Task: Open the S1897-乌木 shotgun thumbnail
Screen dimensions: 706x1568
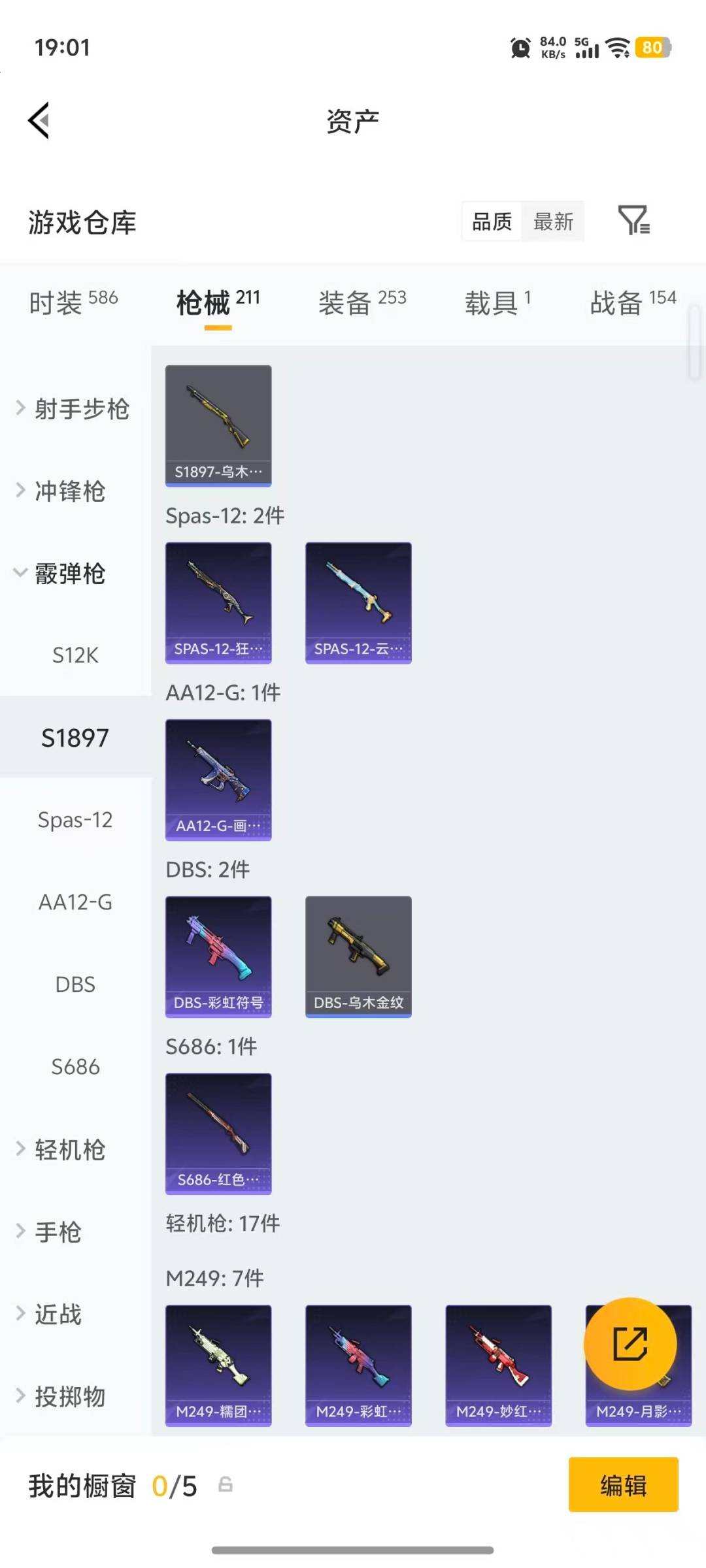Action: tap(218, 425)
